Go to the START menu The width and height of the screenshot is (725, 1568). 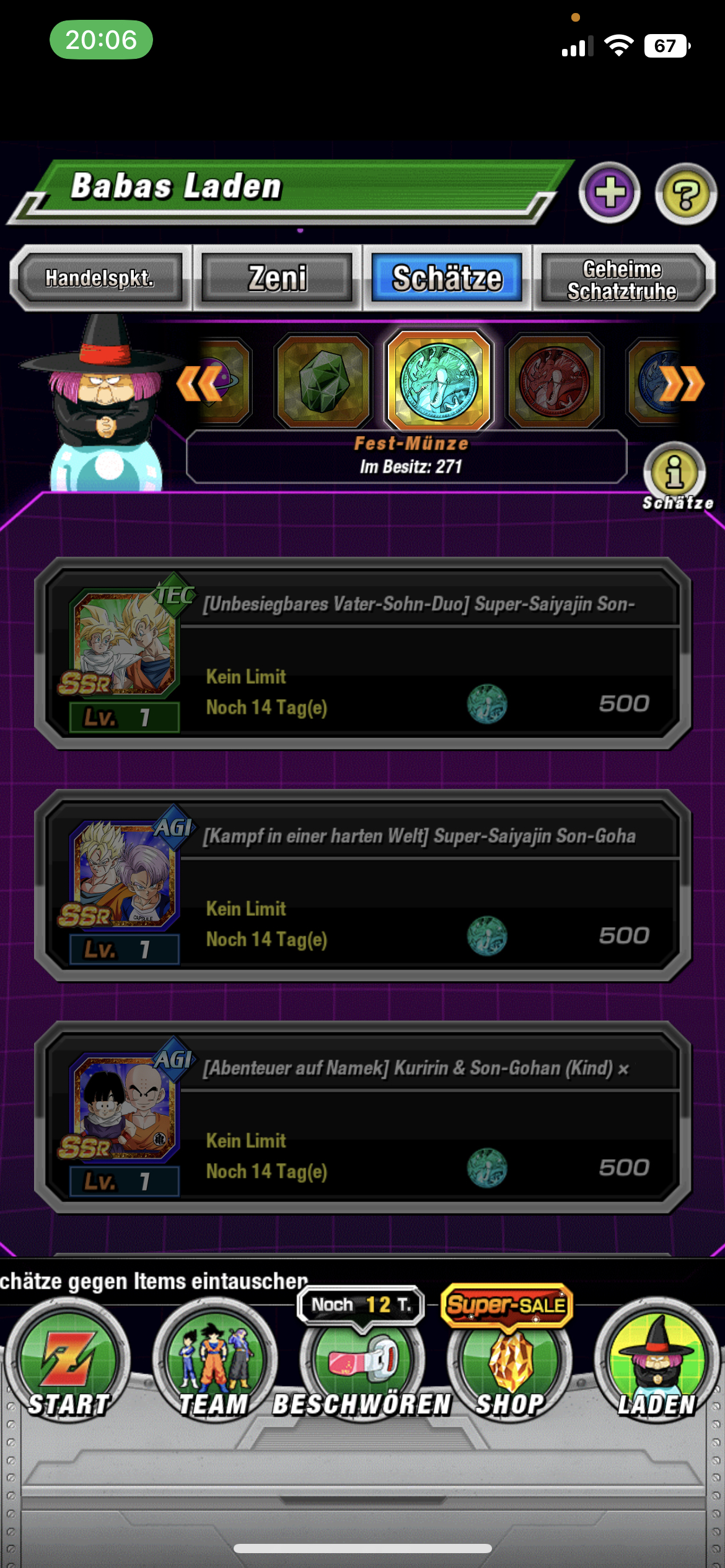click(68, 1362)
